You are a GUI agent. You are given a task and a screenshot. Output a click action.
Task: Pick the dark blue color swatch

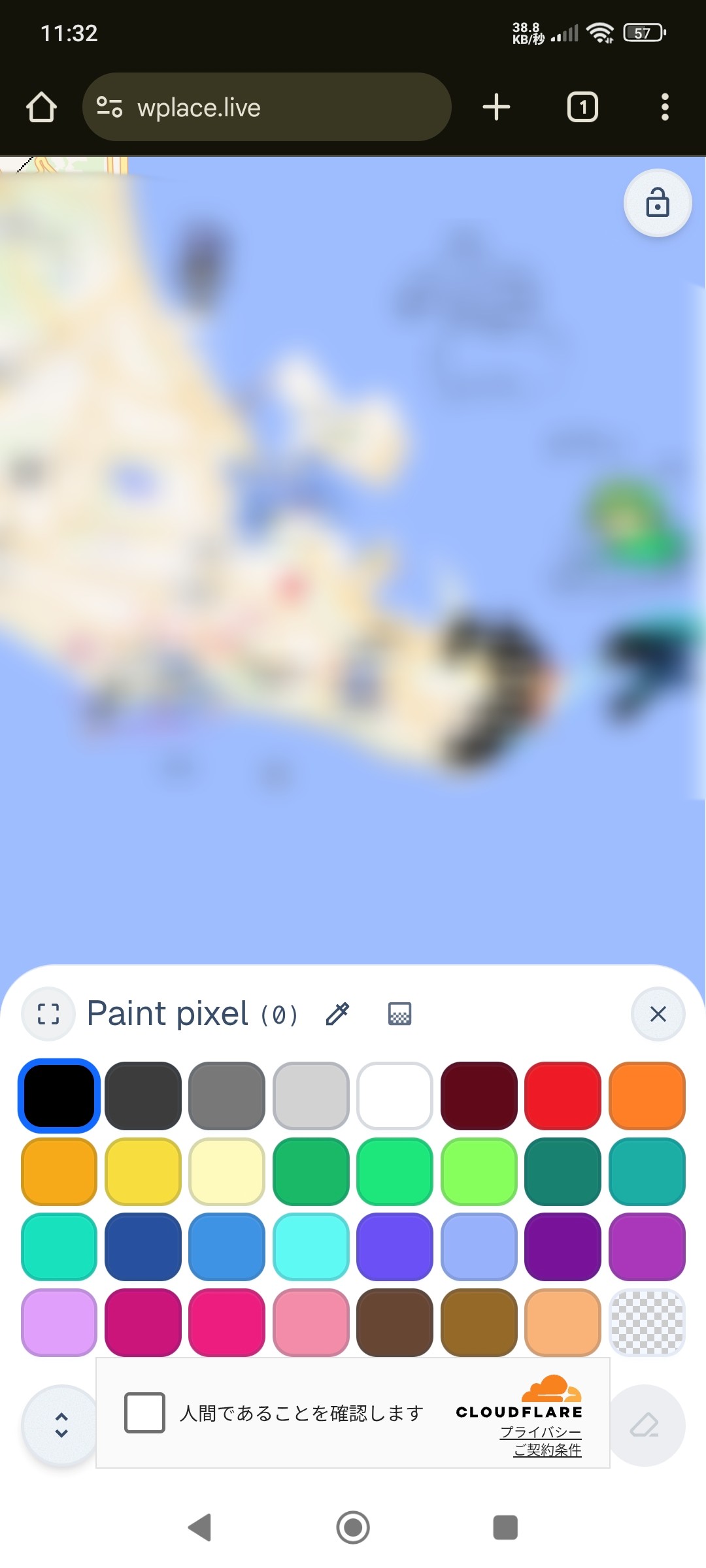[x=143, y=1247]
